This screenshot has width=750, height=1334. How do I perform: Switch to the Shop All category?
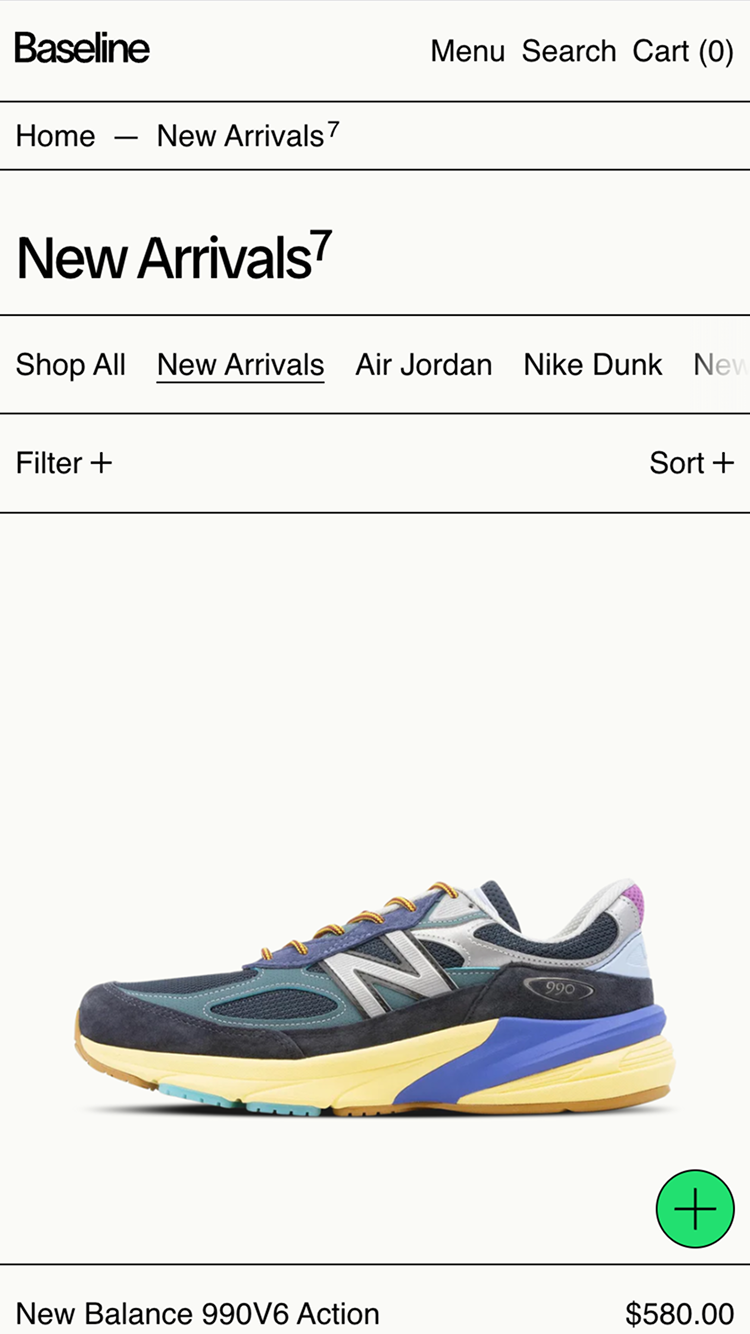(71, 365)
